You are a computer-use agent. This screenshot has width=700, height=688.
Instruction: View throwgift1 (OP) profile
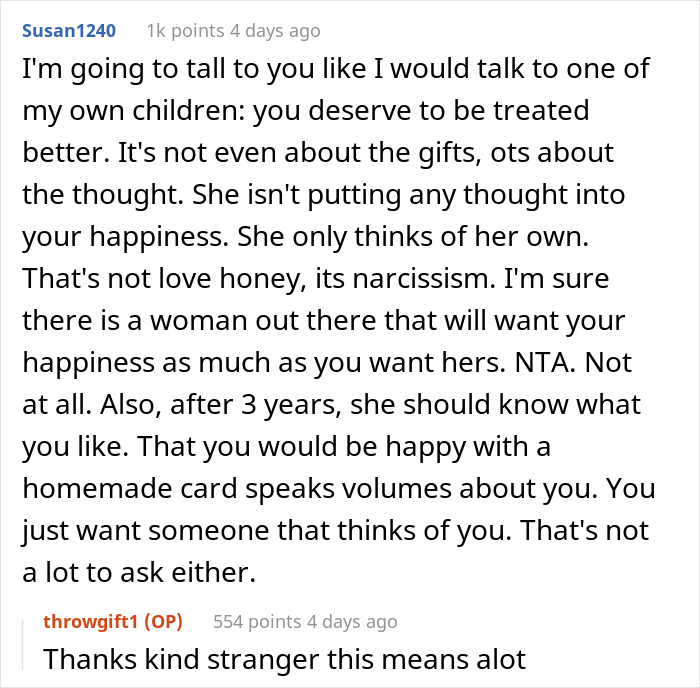(x=113, y=622)
